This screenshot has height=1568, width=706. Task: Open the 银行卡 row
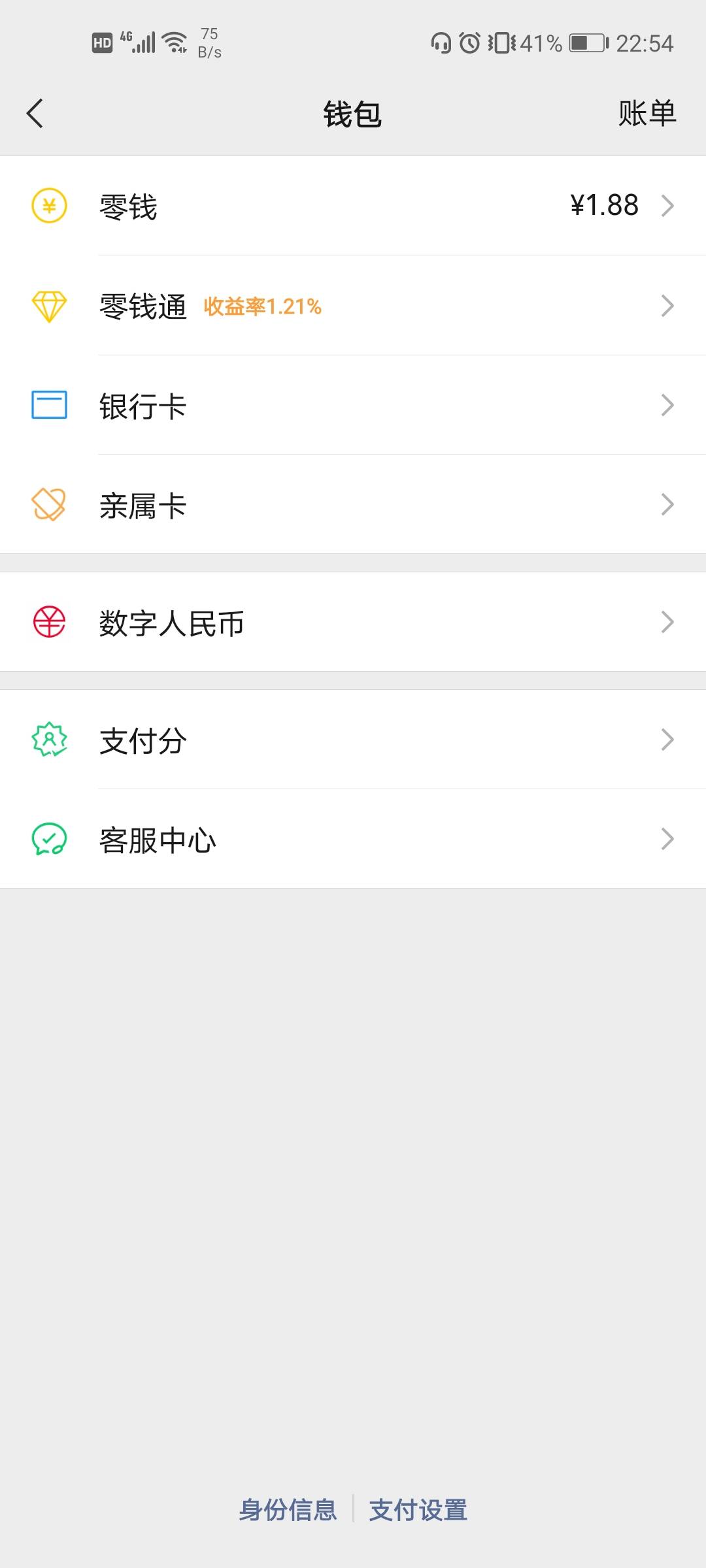[353, 405]
